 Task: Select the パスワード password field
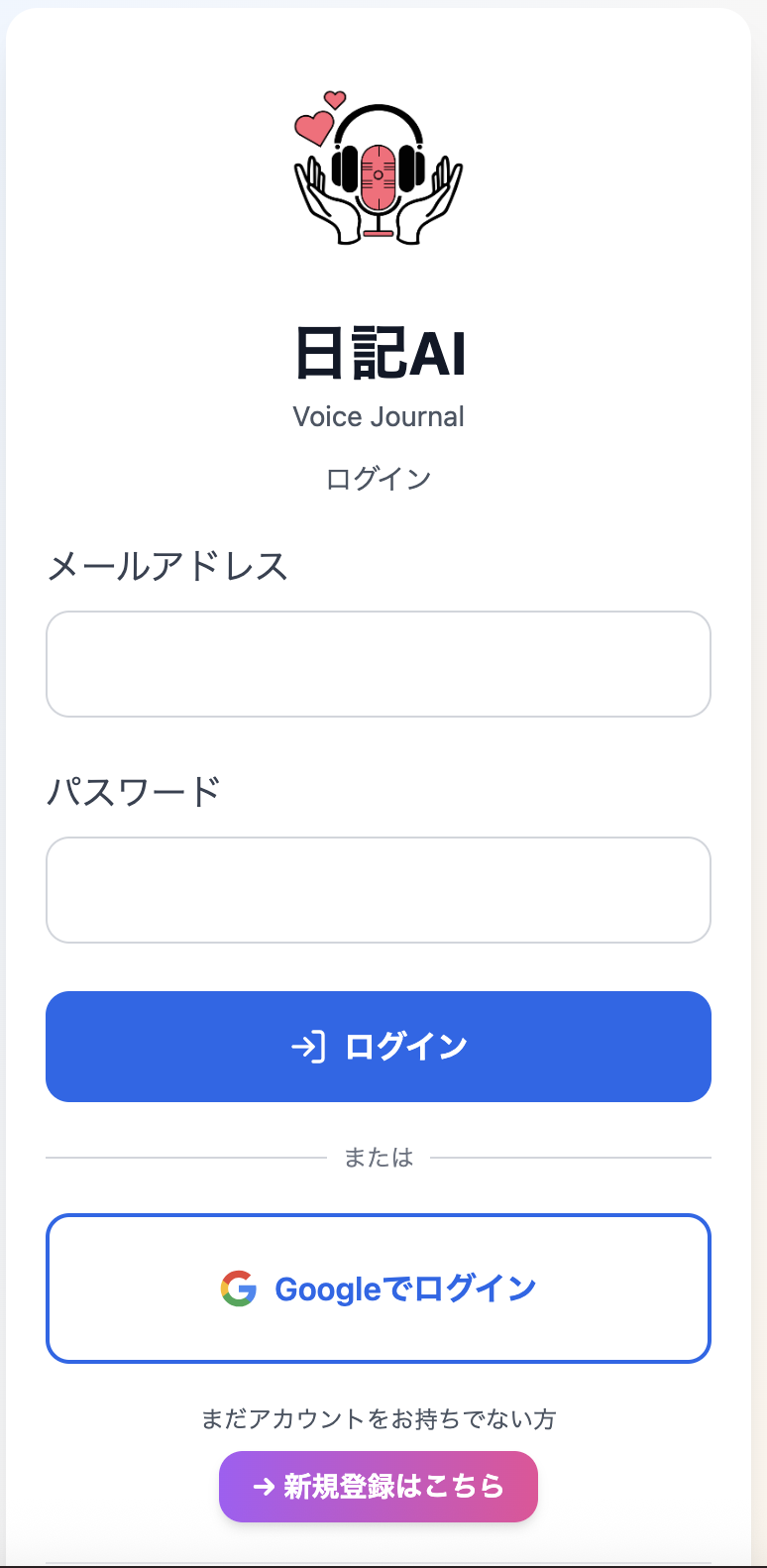[x=378, y=890]
